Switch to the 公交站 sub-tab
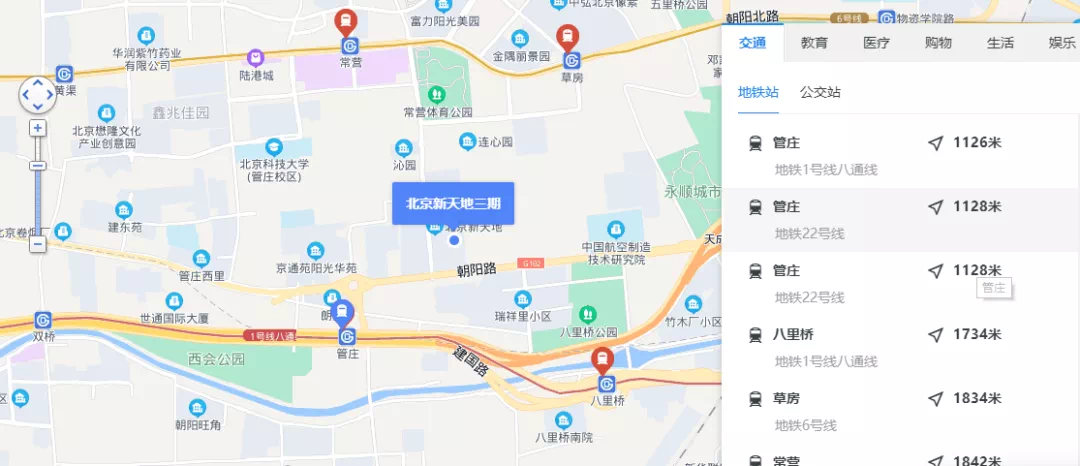This screenshot has height=466, width=1080. pos(820,92)
